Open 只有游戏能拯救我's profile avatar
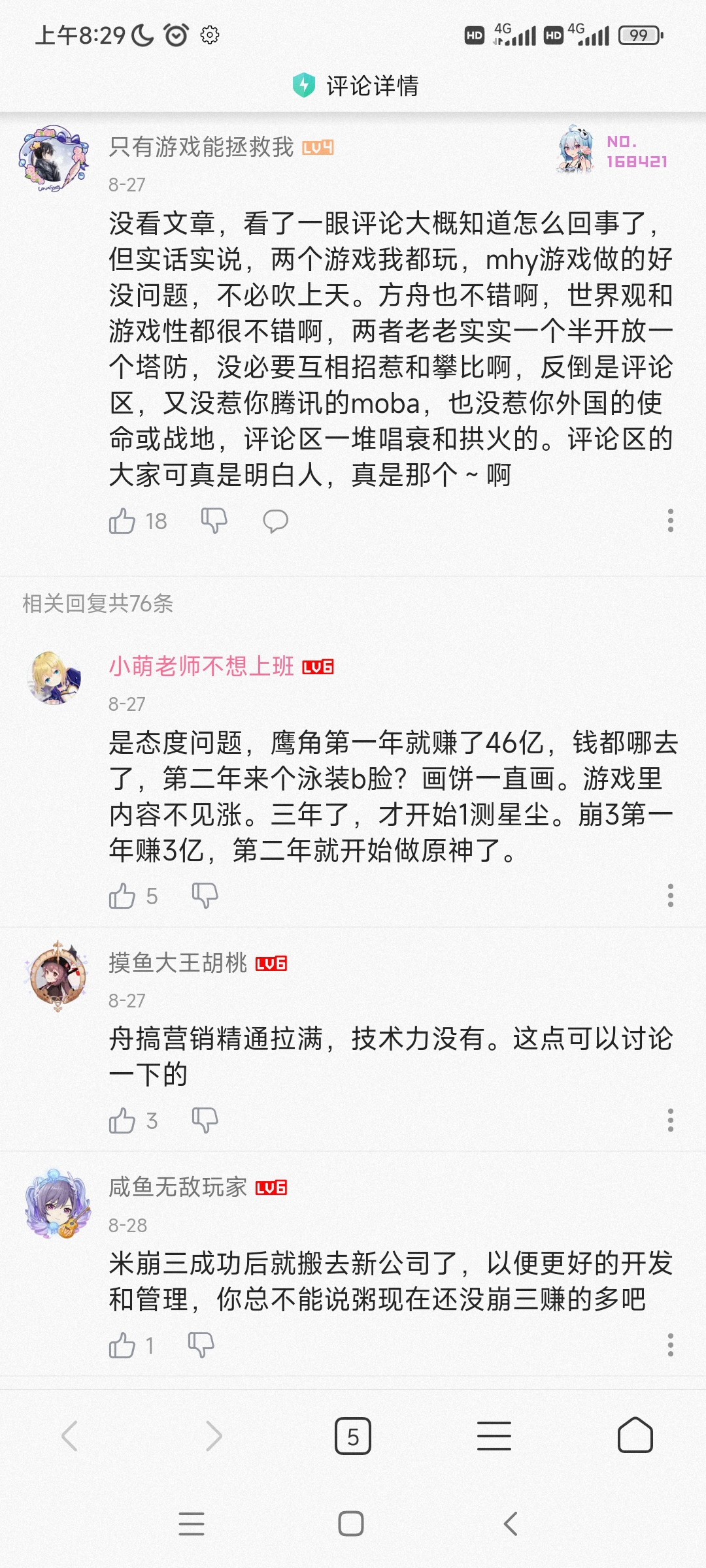This screenshot has width=706, height=1568. click(54, 159)
